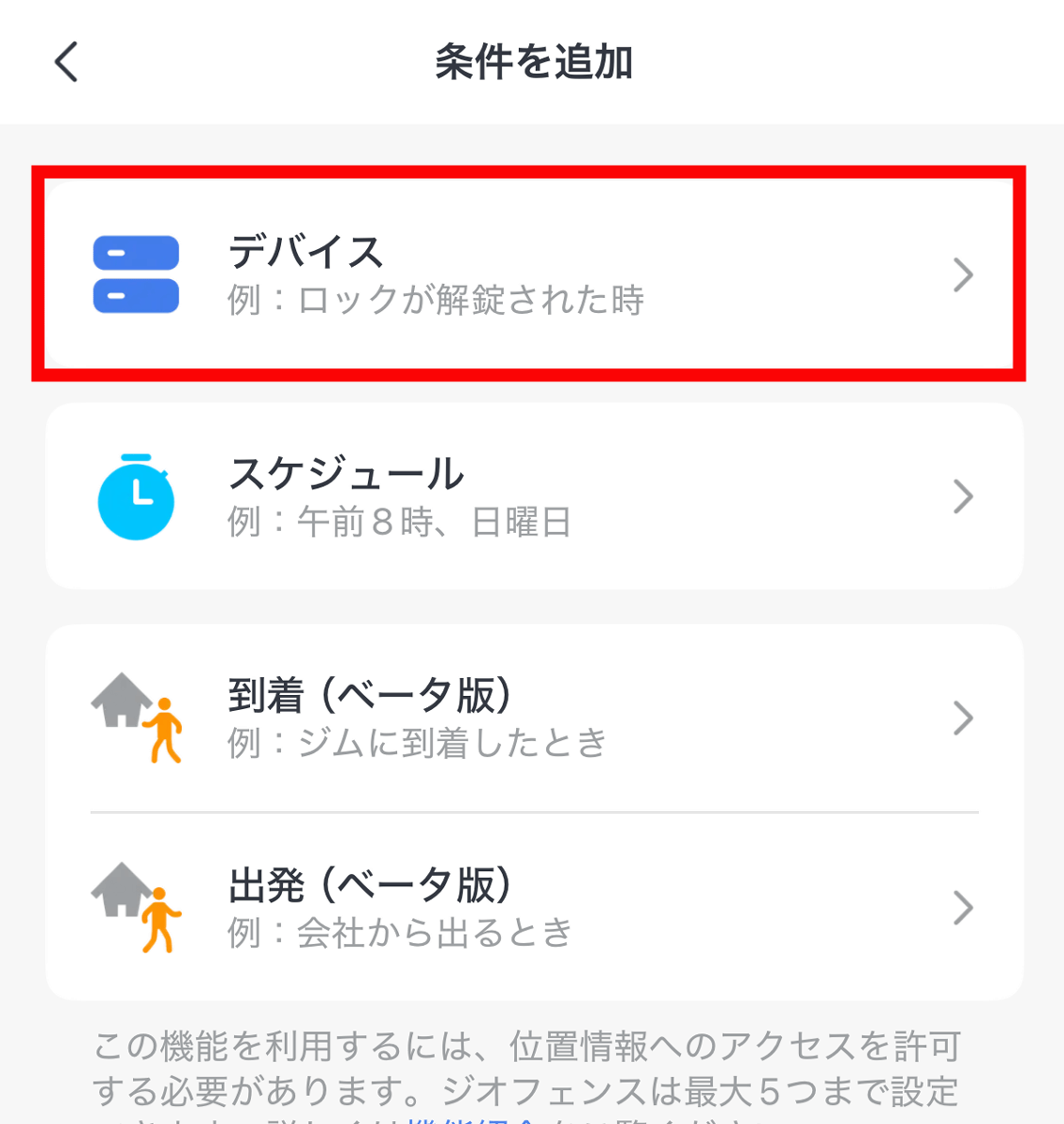Choose 到着 (ベータ版) as condition

click(532, 718)
